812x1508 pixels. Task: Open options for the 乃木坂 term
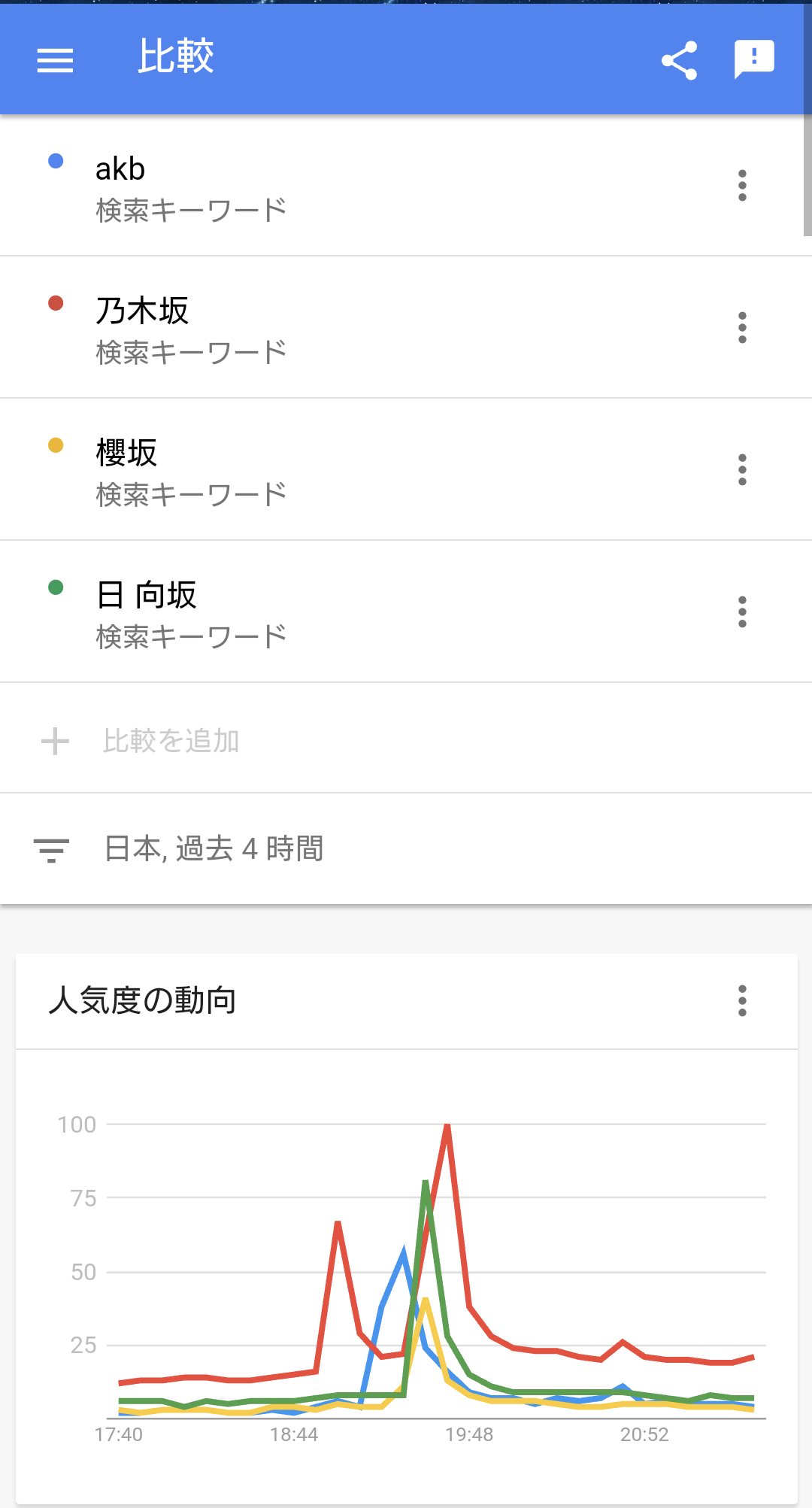pos(742,328)
